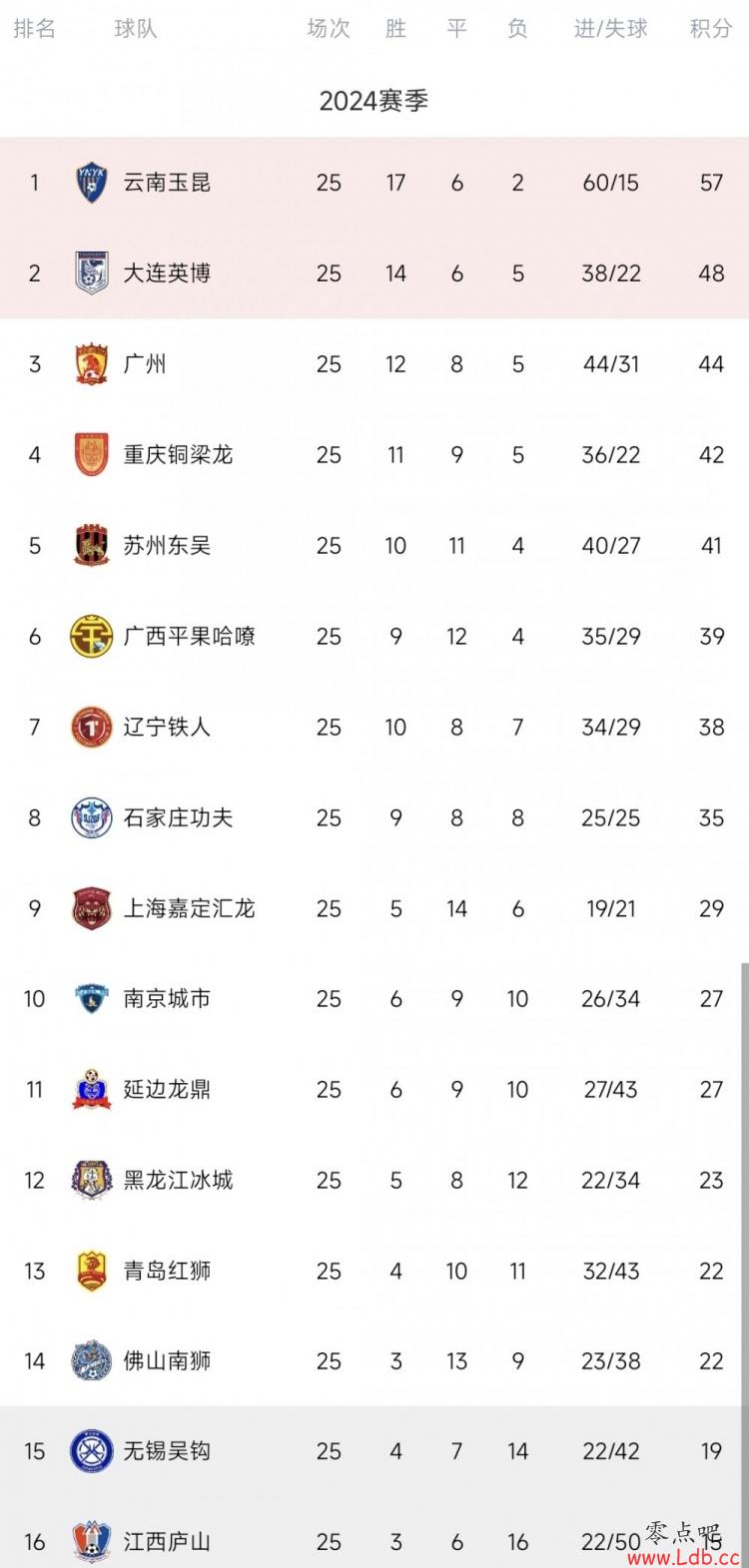Open 重庆铜梁龙 team details
Screen dimensions: 749x1568
(x=374, y=455)
